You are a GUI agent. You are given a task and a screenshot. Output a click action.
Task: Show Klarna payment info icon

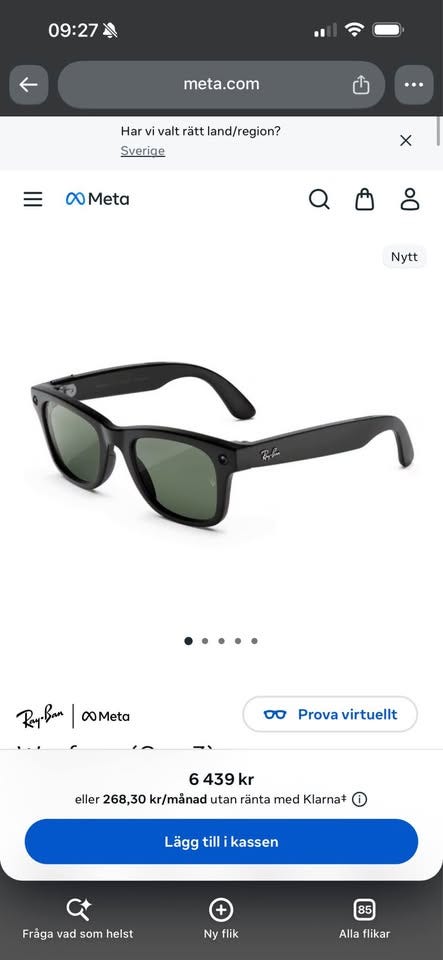360,799
